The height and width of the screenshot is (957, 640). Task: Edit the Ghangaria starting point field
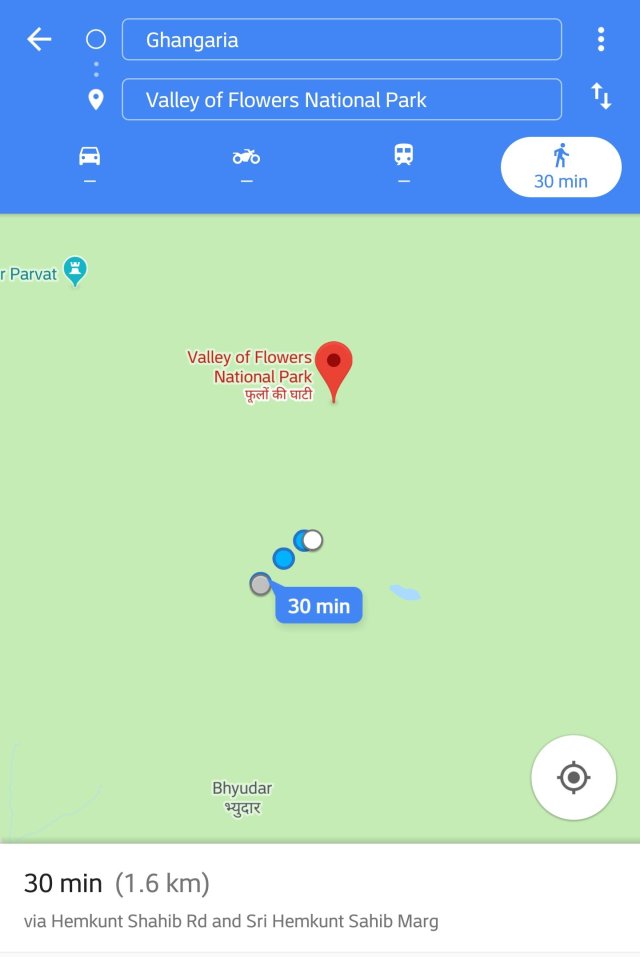pyautogui.click(x=341, y=40)
